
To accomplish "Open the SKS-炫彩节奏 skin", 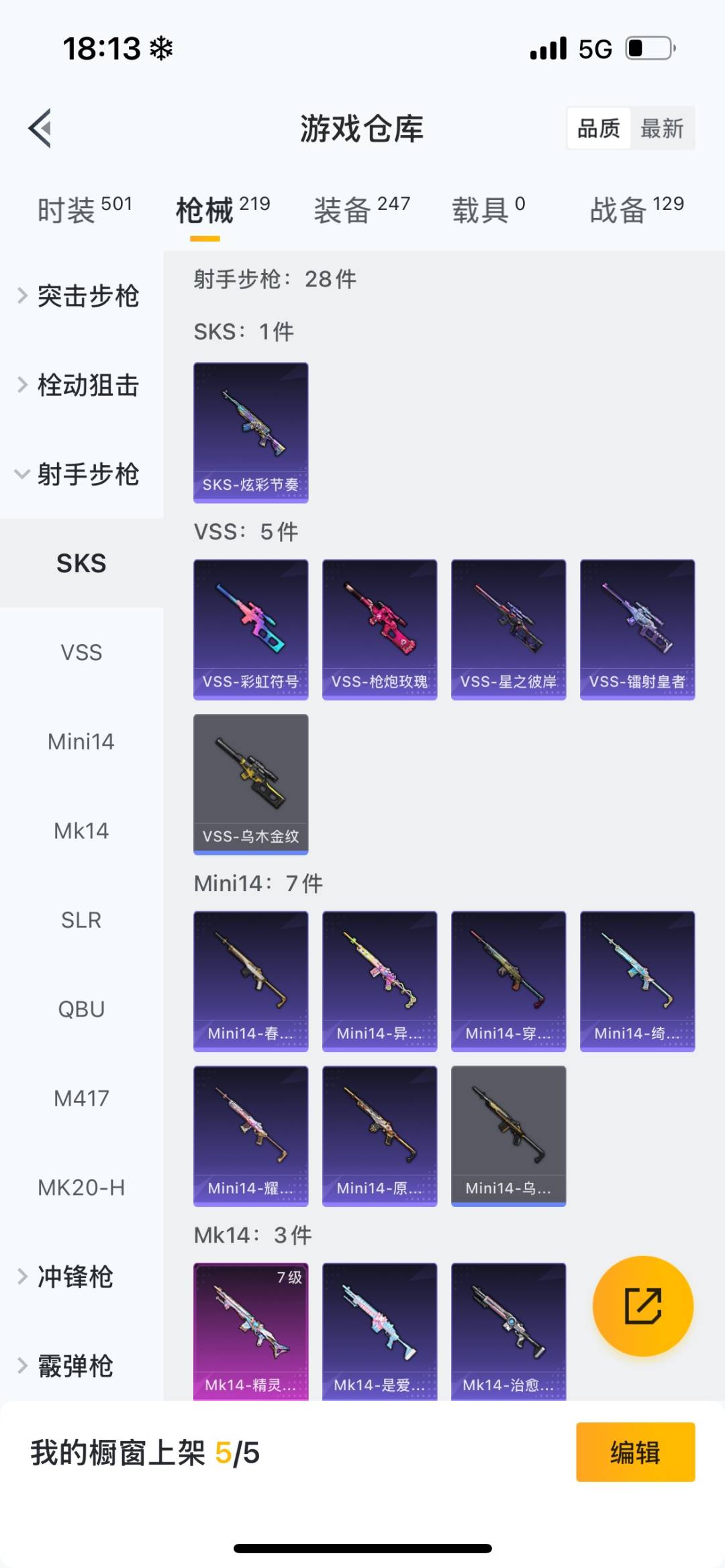I will pos(251,433).
